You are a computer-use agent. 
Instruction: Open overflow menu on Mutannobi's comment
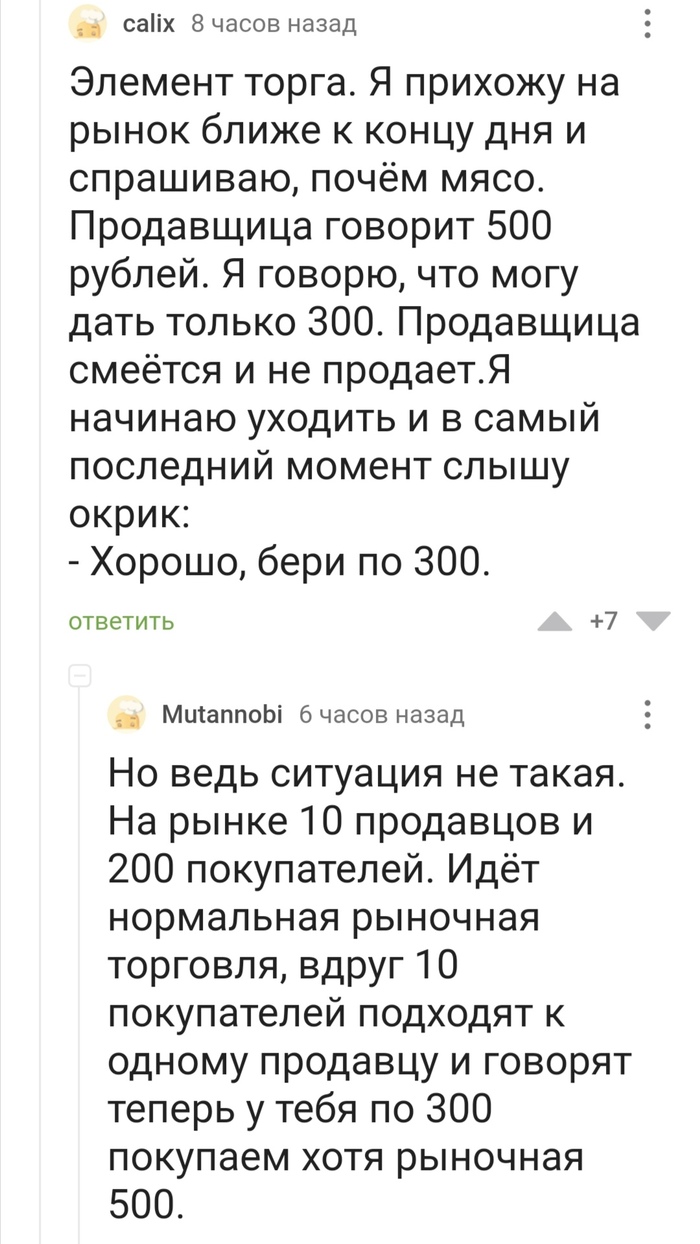coord(648,714)
